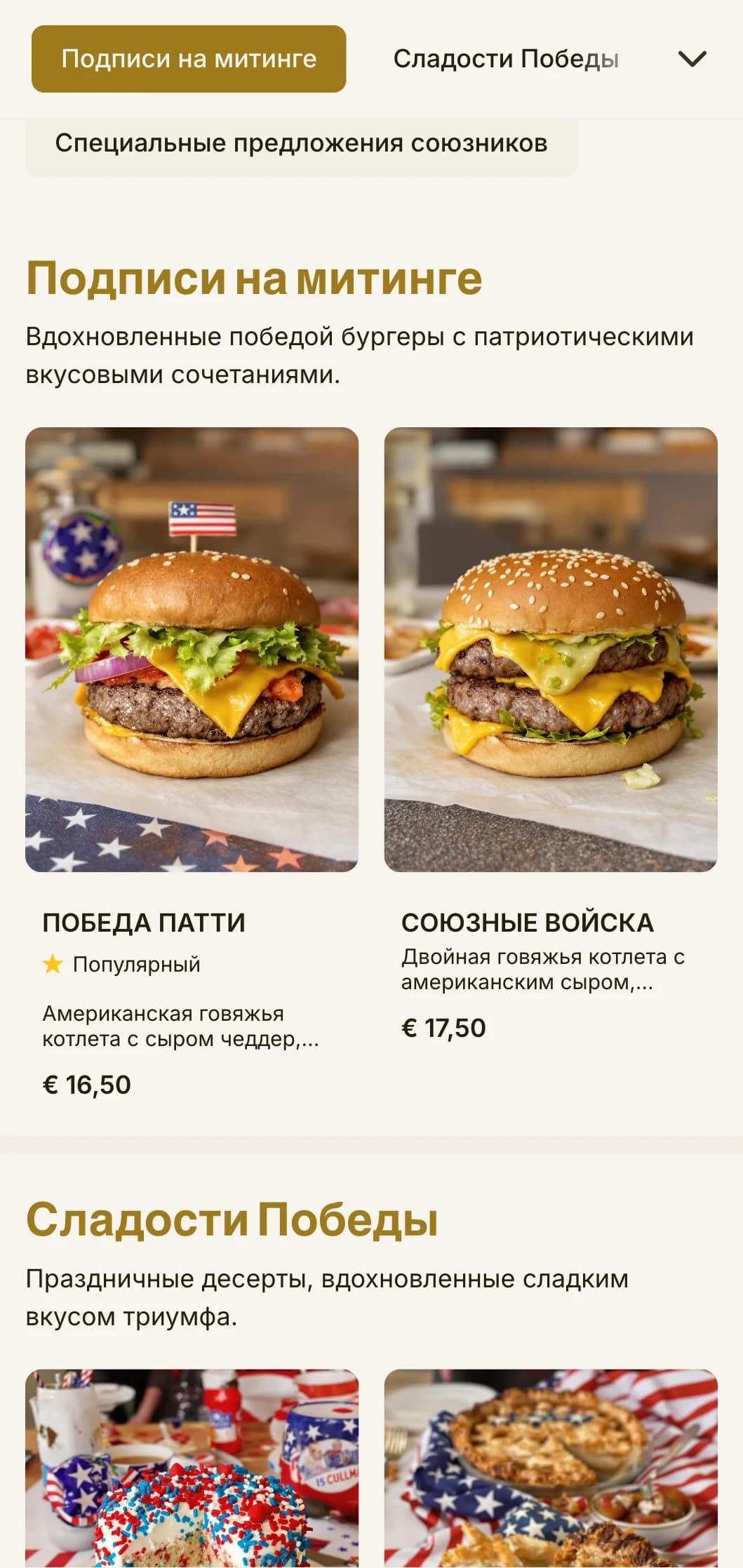The height and width of the screenshot is (1568, 743).
Task: Select the Подписи на митинге tab
Action: click(x=189, y=59)
